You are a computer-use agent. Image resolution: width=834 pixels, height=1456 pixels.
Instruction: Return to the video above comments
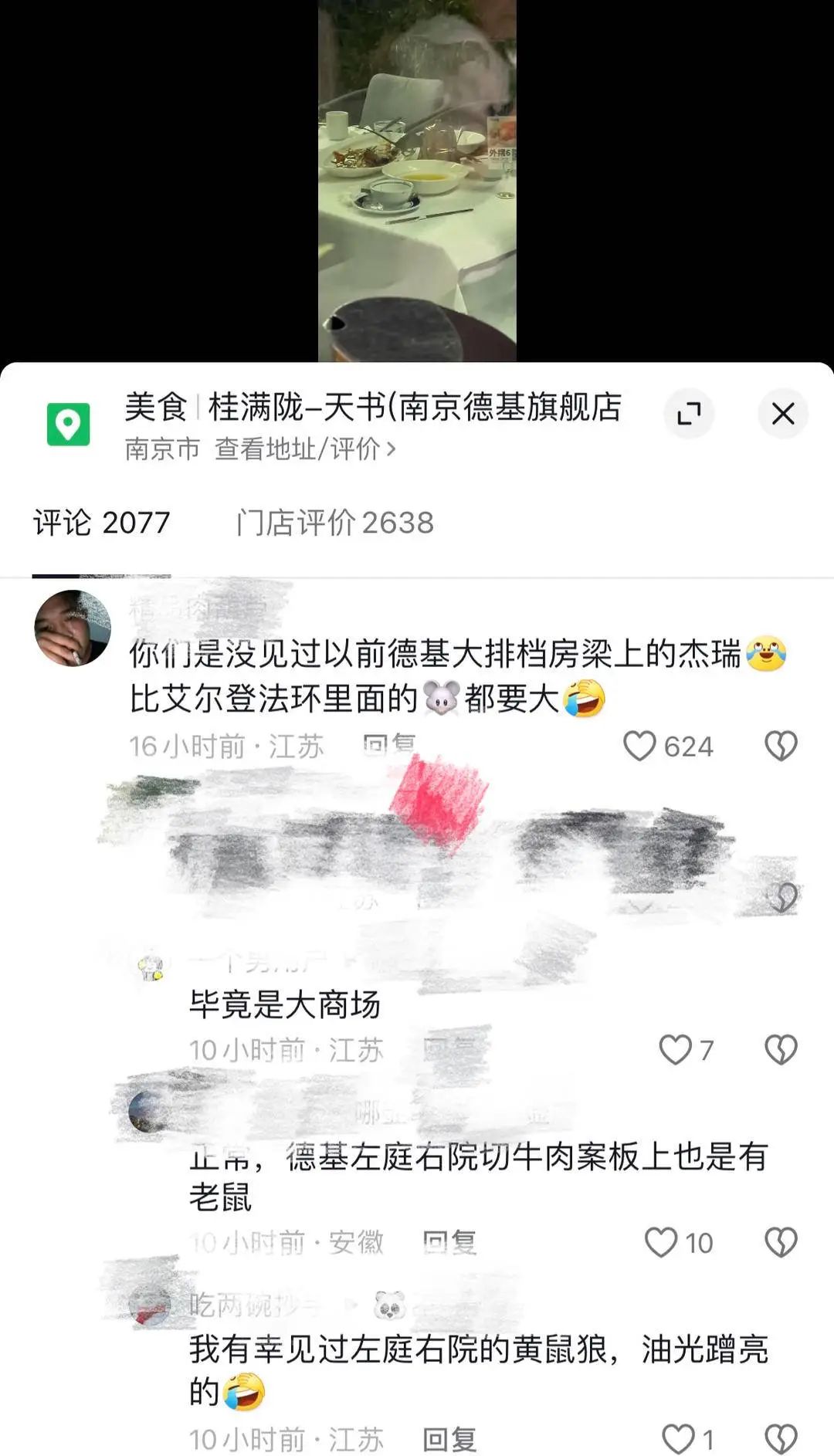(x=417, y=181)
